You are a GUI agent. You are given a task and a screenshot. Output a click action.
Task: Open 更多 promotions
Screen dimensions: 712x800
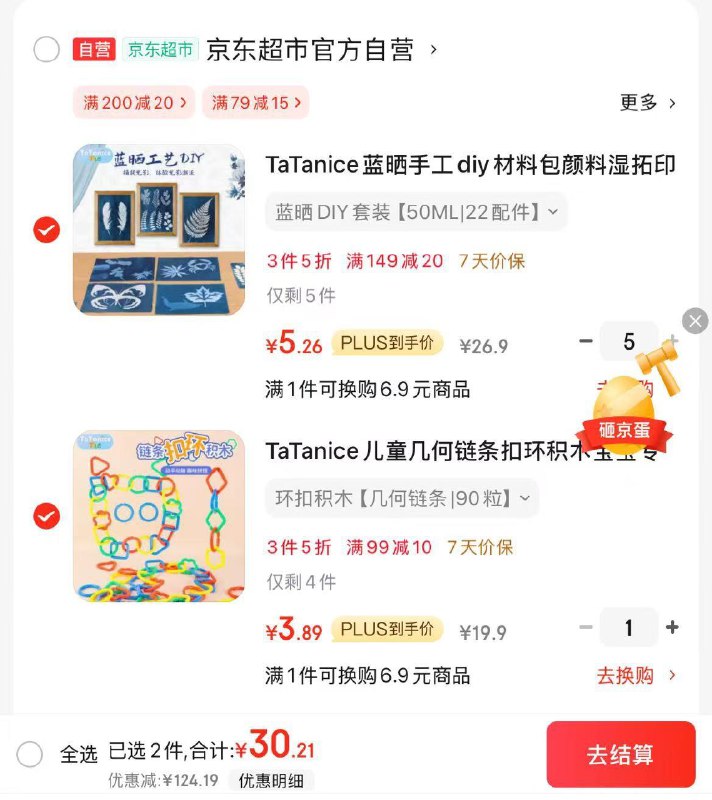point(648,102)
